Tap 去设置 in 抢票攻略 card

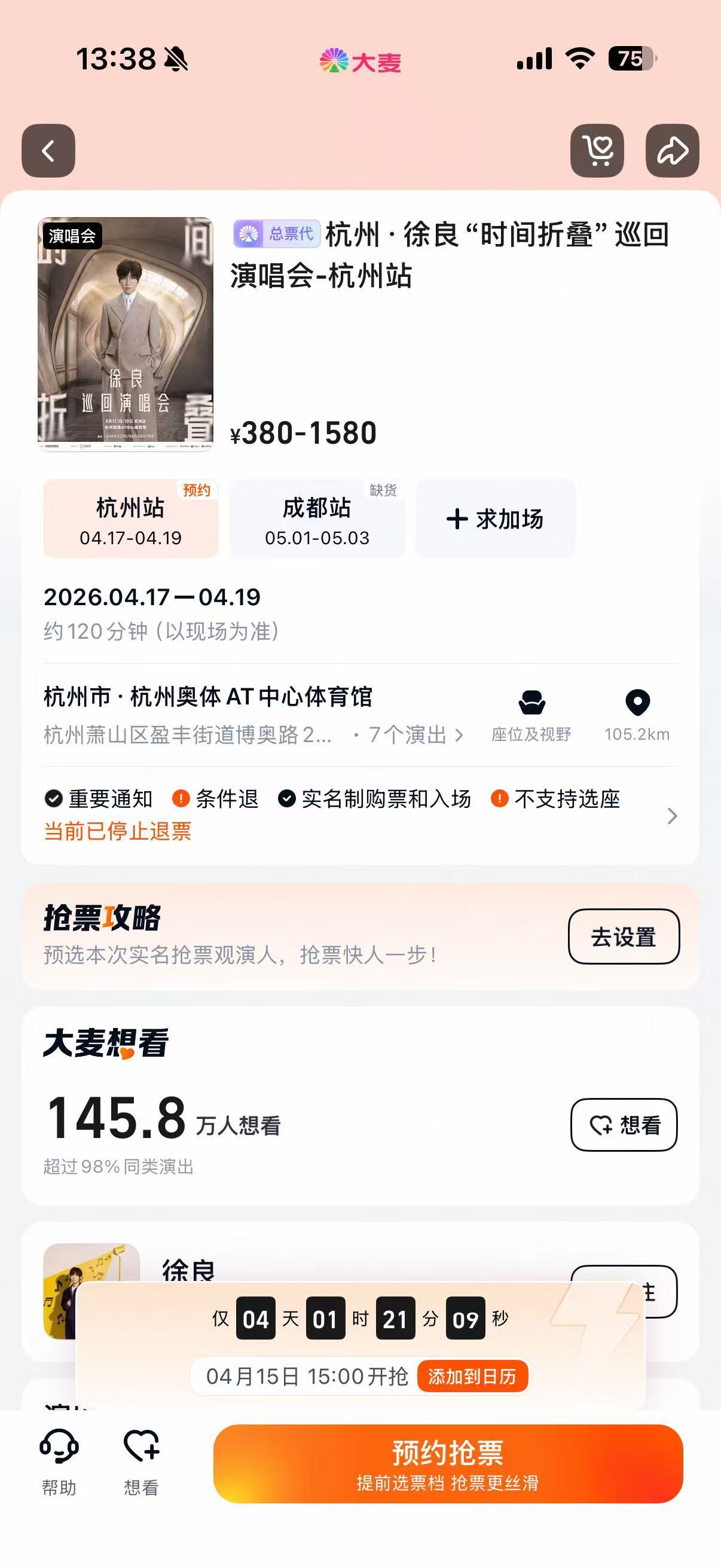pos(623,936)
